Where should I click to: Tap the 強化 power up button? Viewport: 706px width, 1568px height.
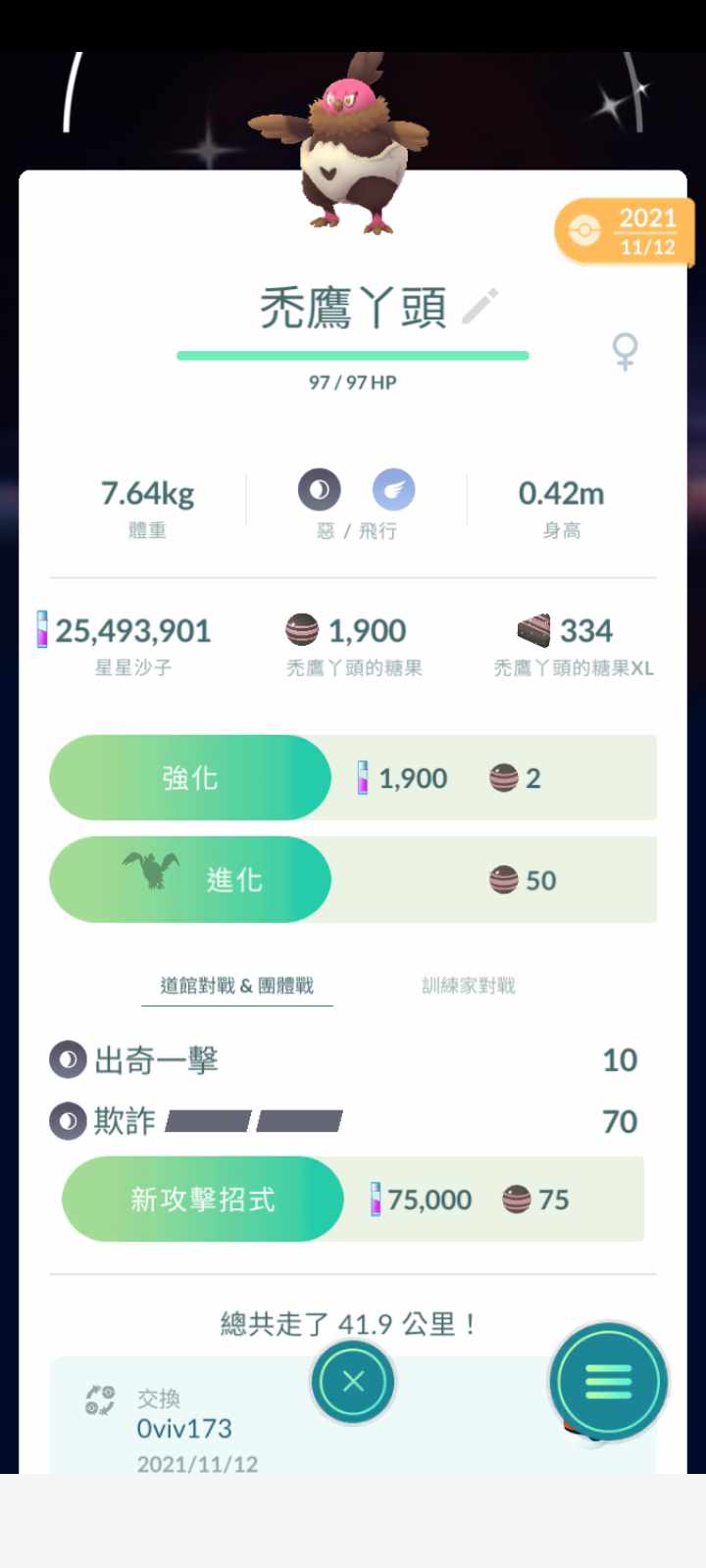coord(190,778)
